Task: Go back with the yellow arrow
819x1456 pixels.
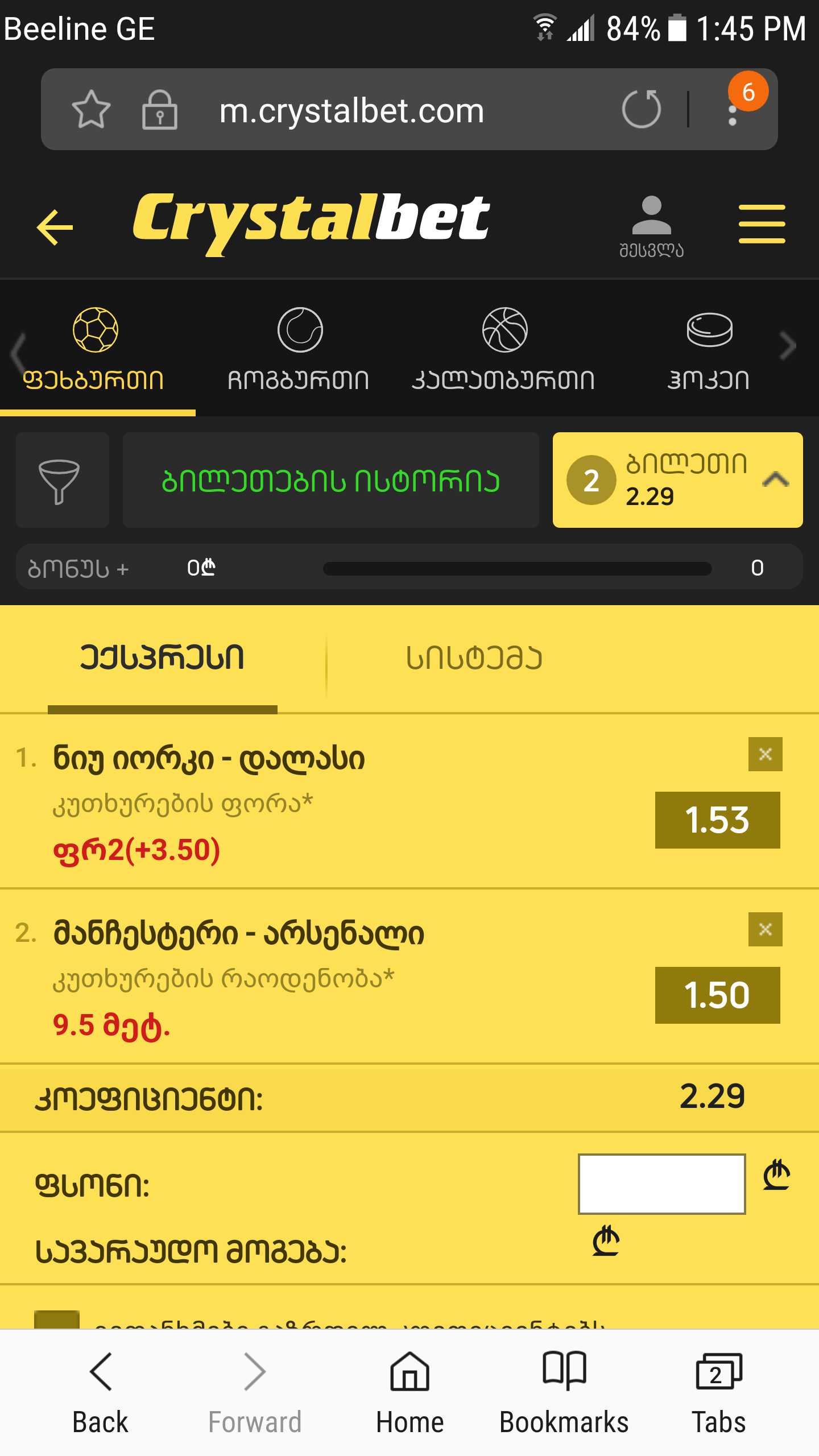Action: (55, 227)
